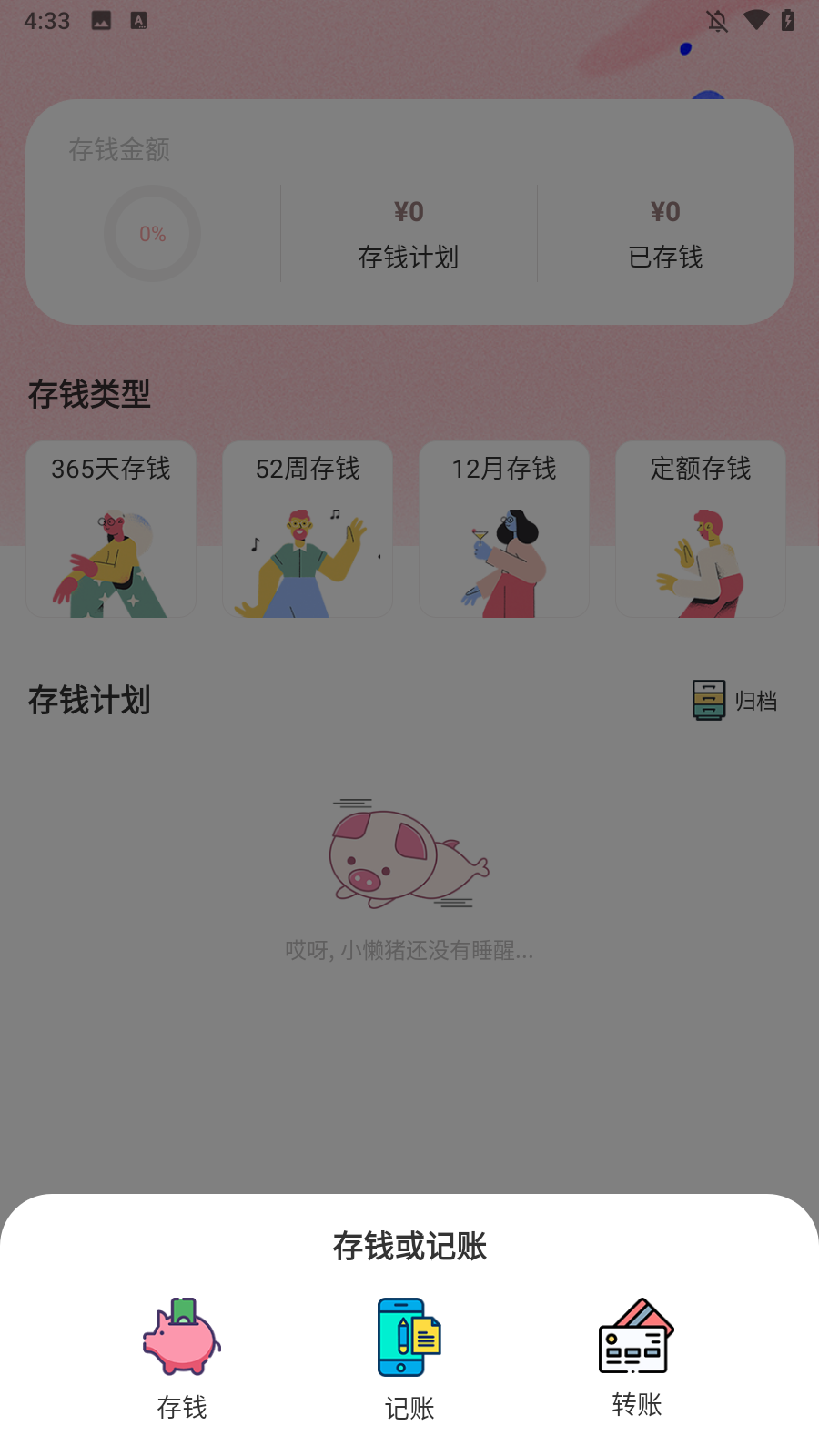
Task: Click the 0% circular progress ring
Action: point(153,234)
